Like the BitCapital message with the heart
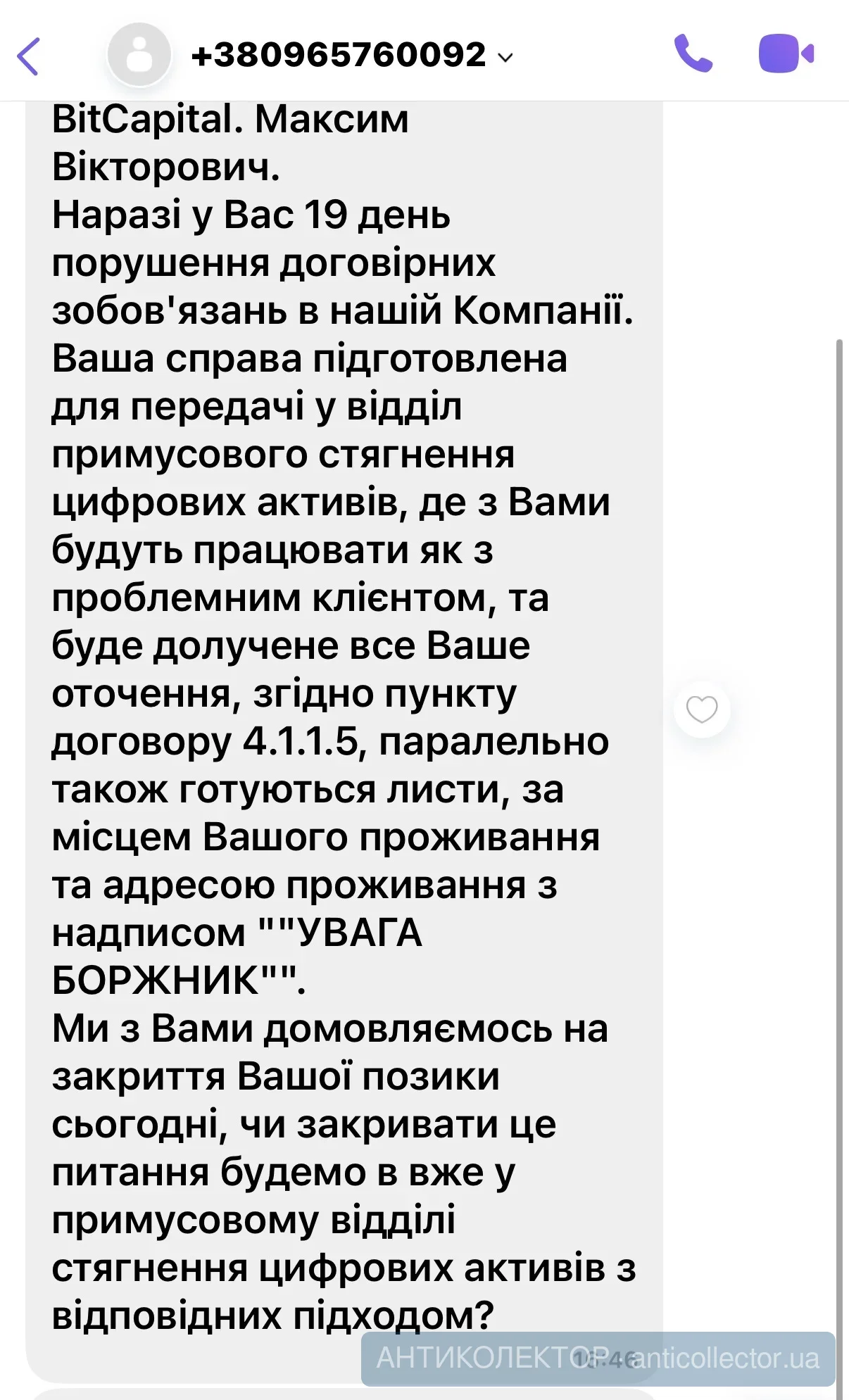Screen dimensions: 849x1400 pyautogui.click(x=702, y=709)
